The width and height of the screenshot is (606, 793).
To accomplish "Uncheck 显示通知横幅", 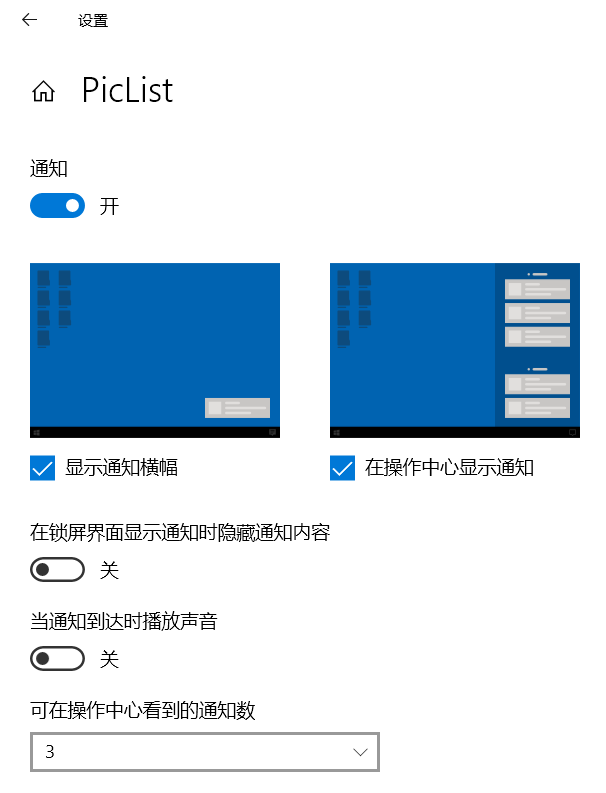I will pyautogui.click(x=43, y=468).
